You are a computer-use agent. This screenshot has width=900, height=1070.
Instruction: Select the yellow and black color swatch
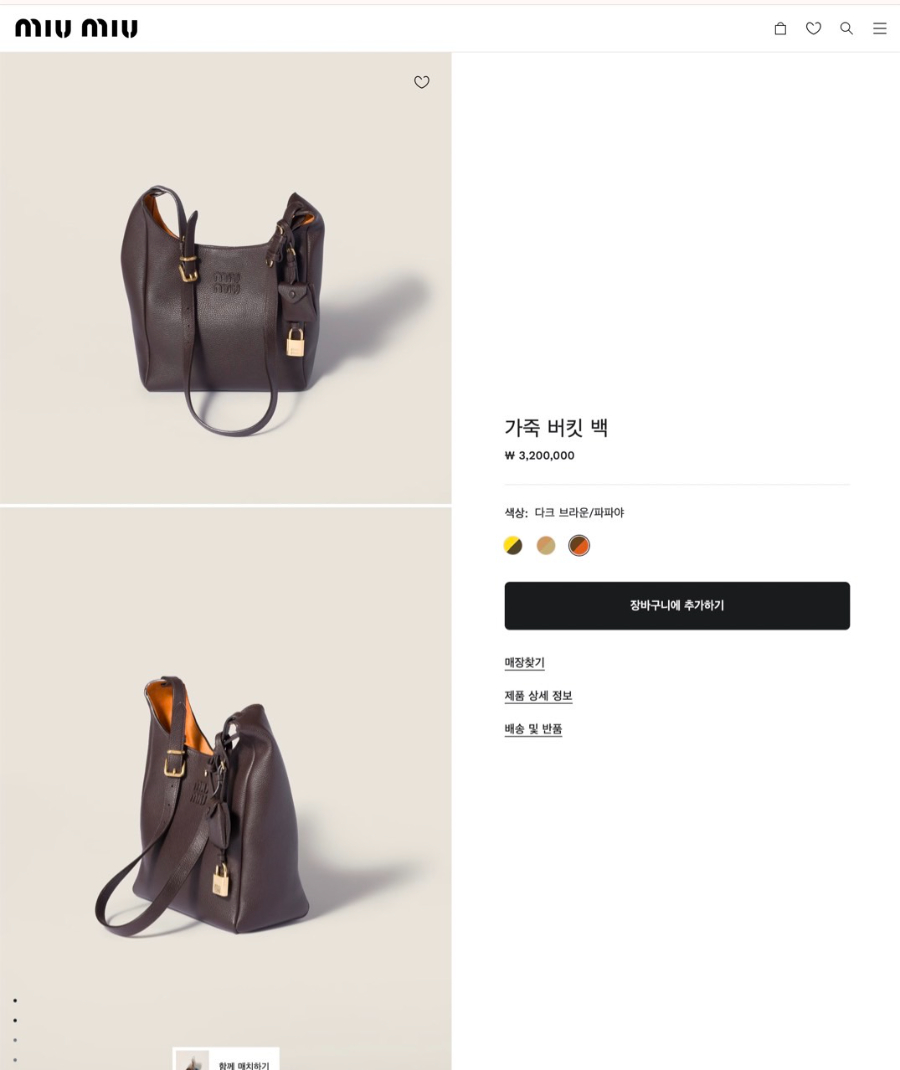click(x=513, y=545)
